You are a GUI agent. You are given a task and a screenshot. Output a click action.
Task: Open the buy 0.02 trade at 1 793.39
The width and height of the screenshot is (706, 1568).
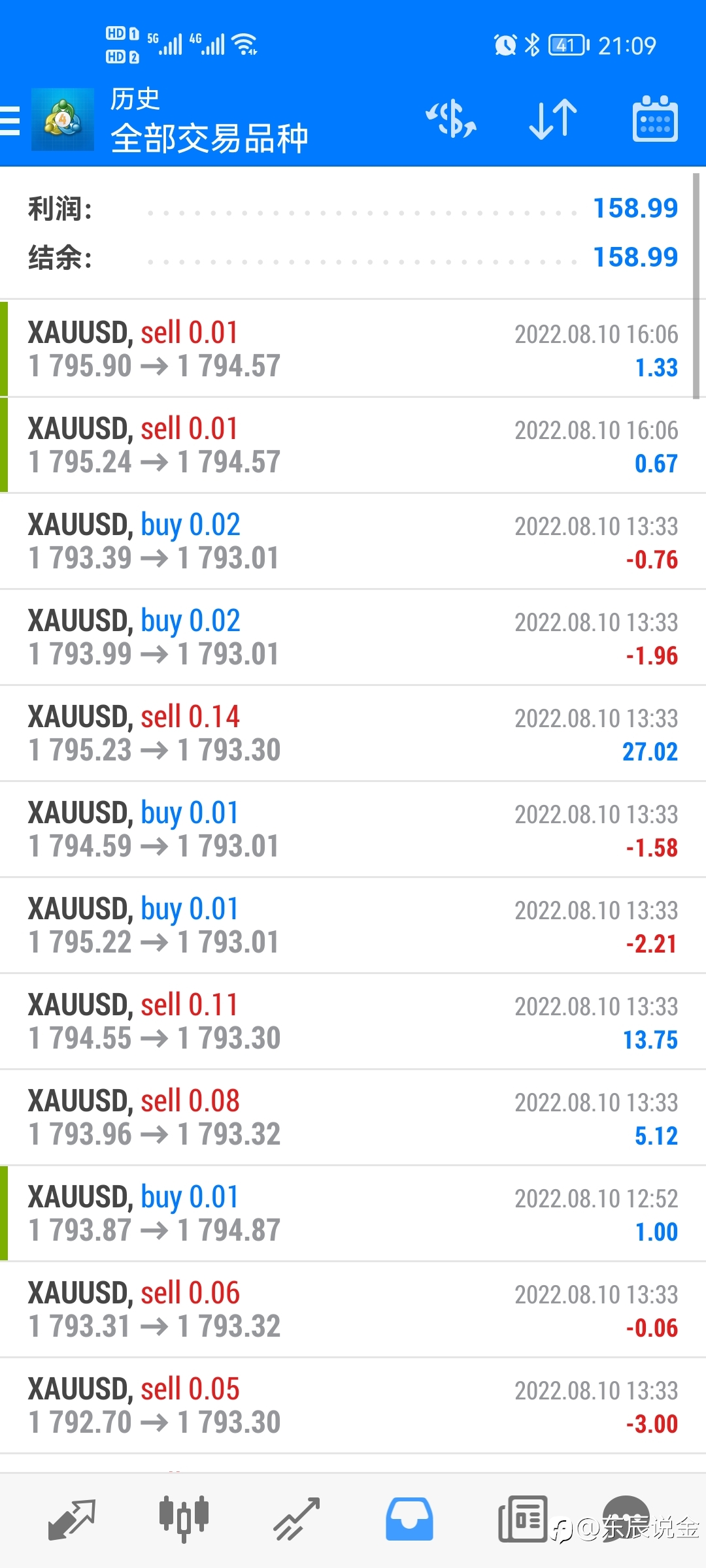point(353,541)
